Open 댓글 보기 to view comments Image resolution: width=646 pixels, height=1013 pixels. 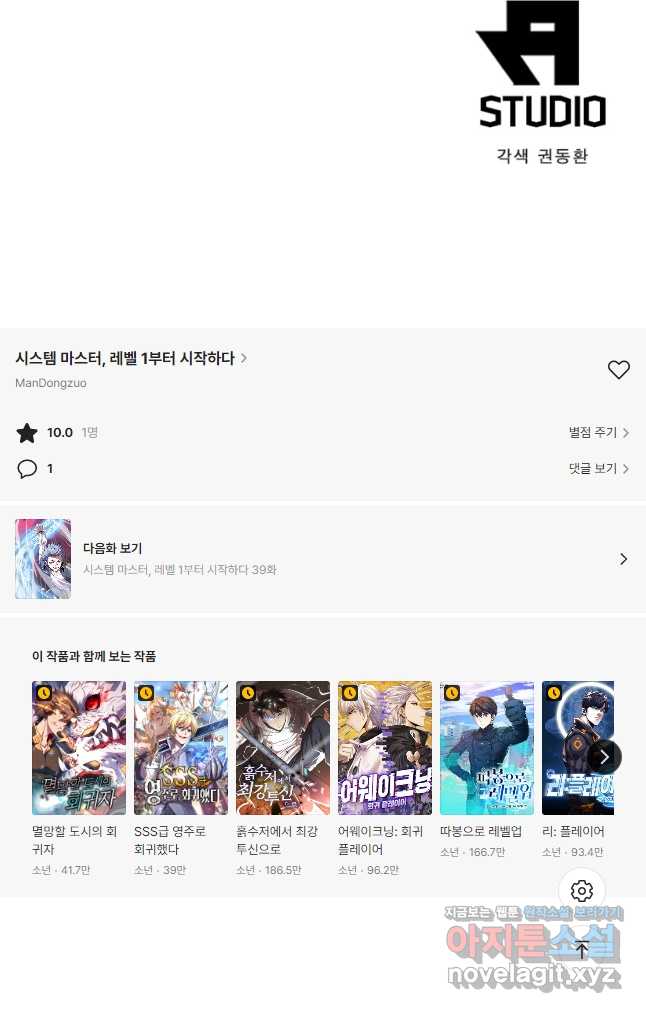click(x=598, y=468)
